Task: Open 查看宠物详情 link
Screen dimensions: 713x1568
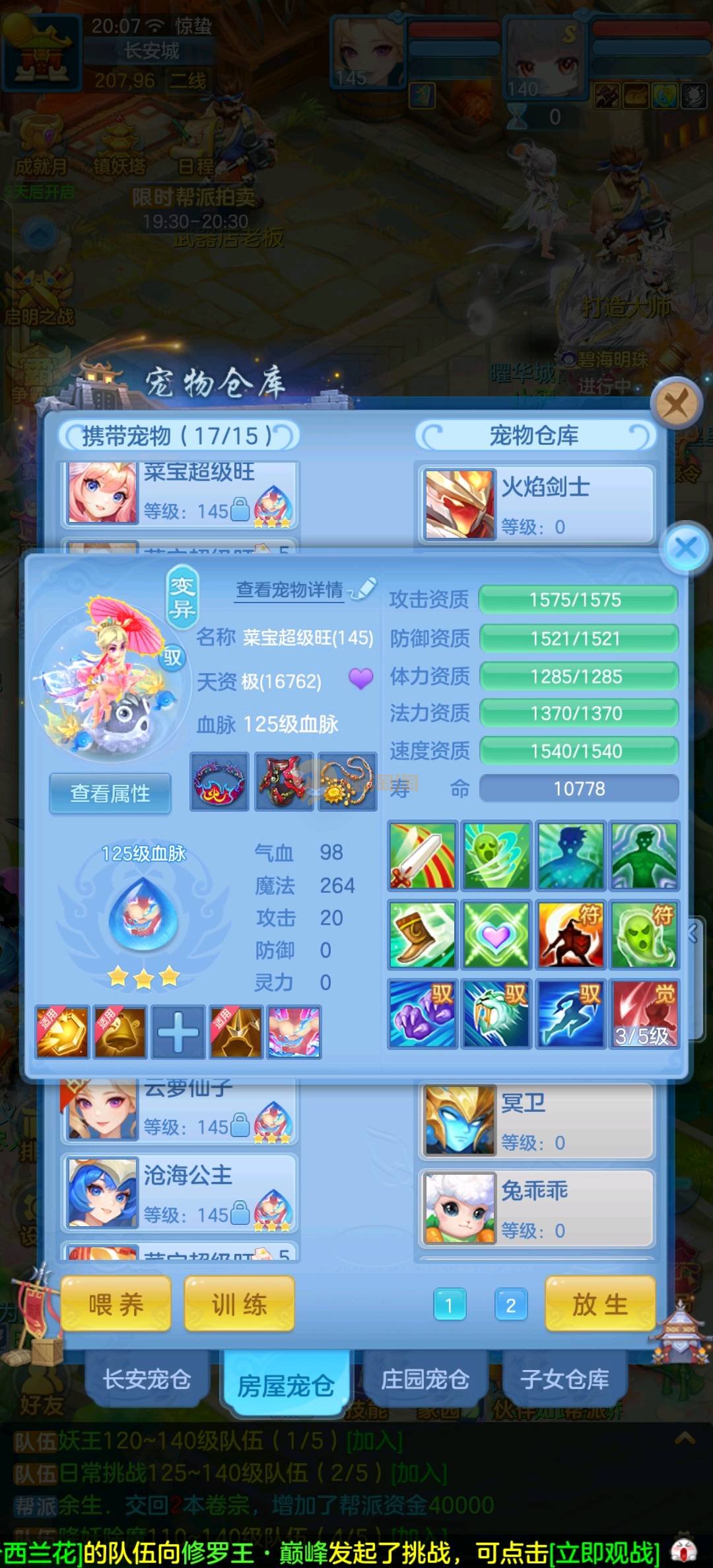Action: click(290, 589)
